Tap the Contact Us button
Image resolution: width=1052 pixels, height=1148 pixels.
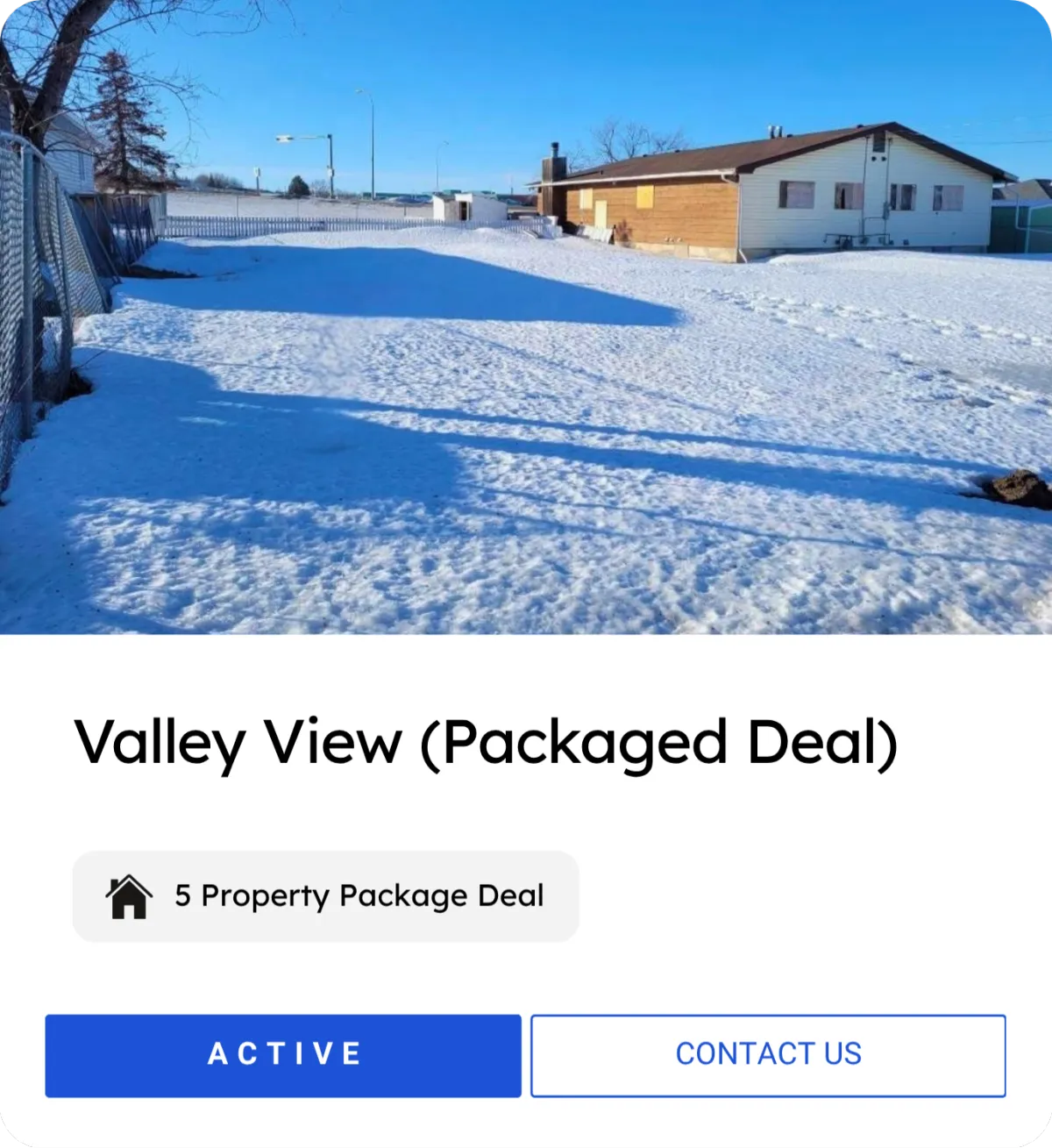[x=768, y=1055]
